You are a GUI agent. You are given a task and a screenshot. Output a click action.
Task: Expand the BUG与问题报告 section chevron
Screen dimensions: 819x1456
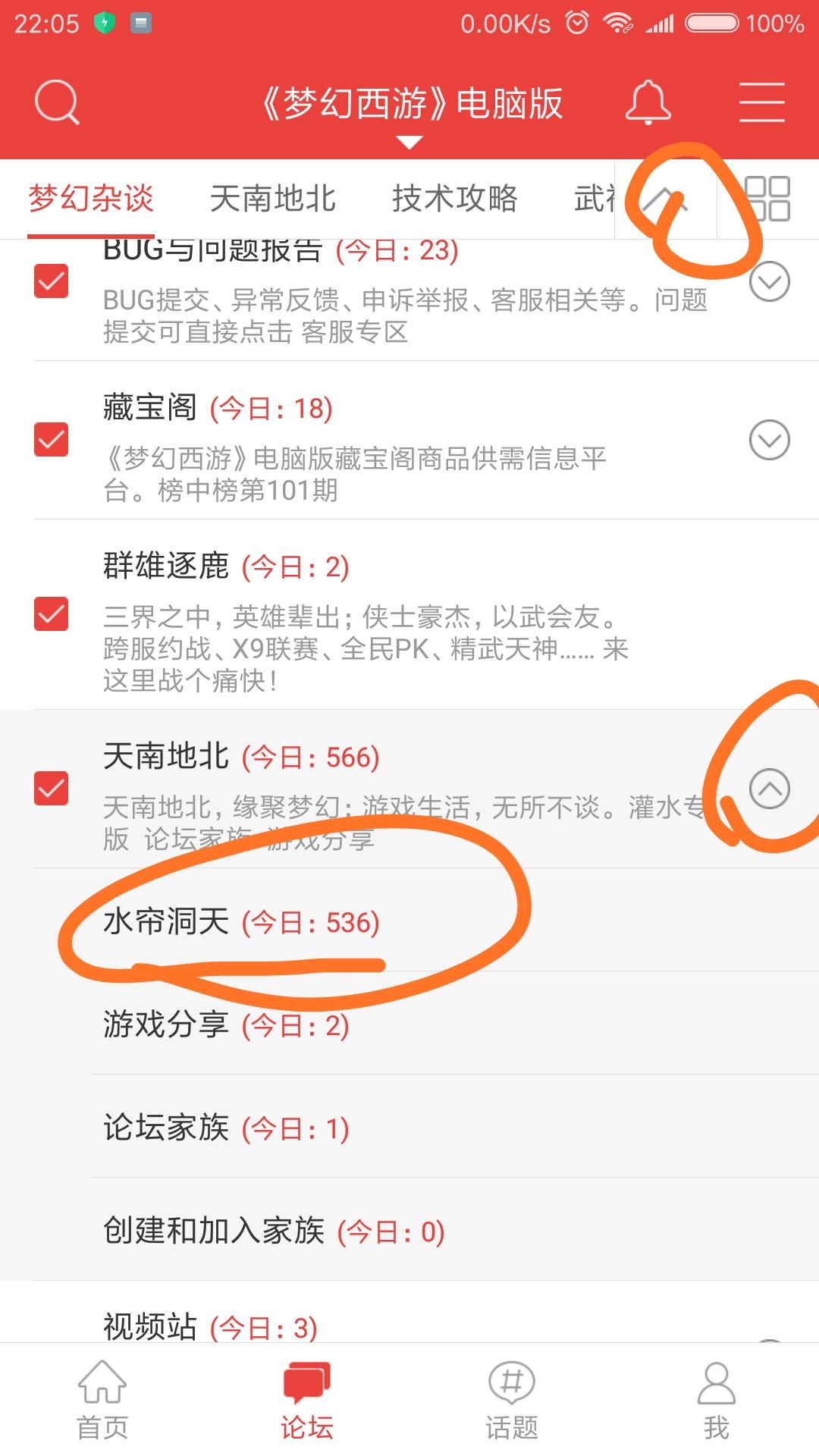click(769, 282)
